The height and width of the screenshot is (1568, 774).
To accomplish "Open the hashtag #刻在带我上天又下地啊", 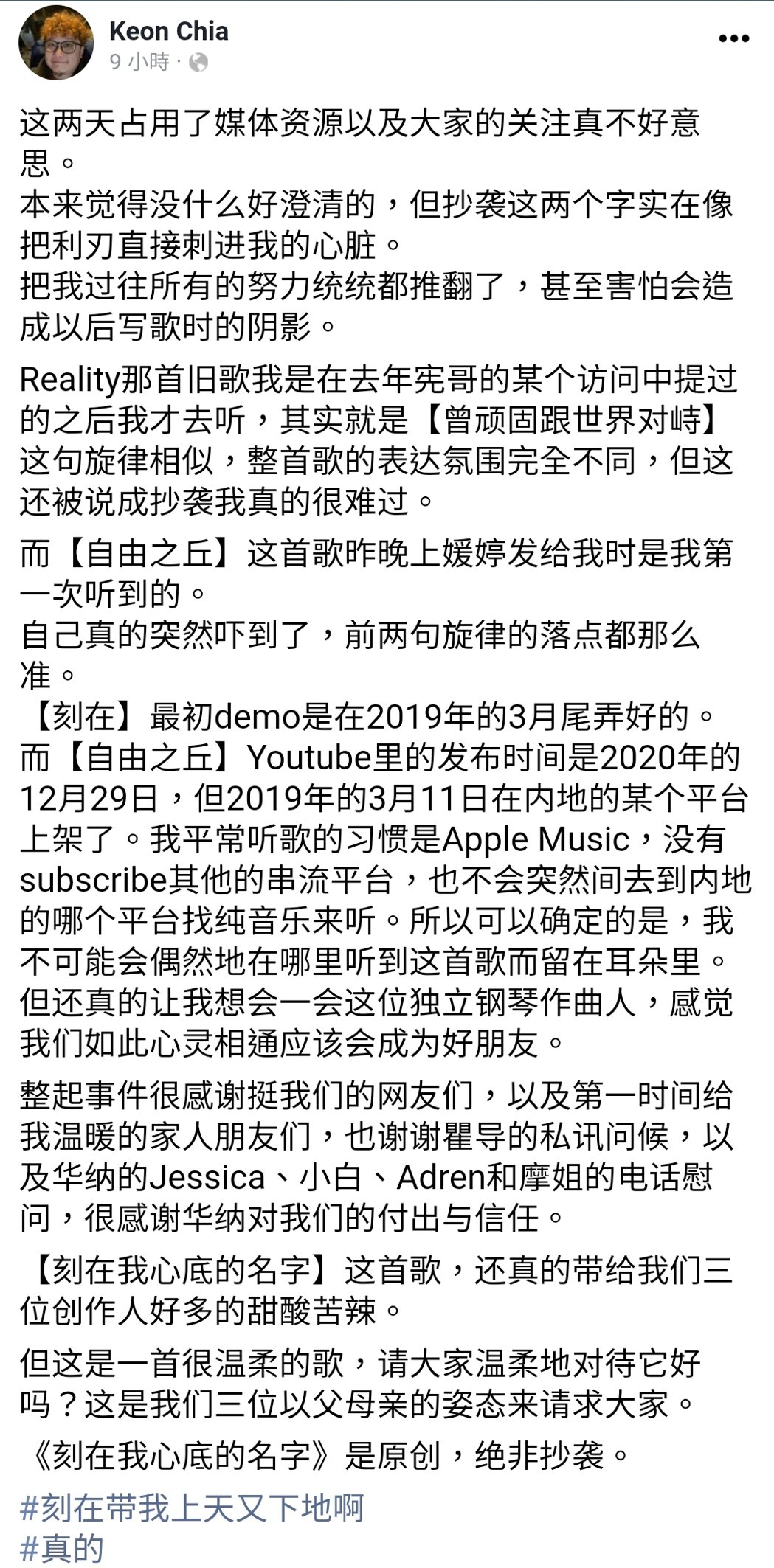I will pyautogui.click(x=192, y=1508).
